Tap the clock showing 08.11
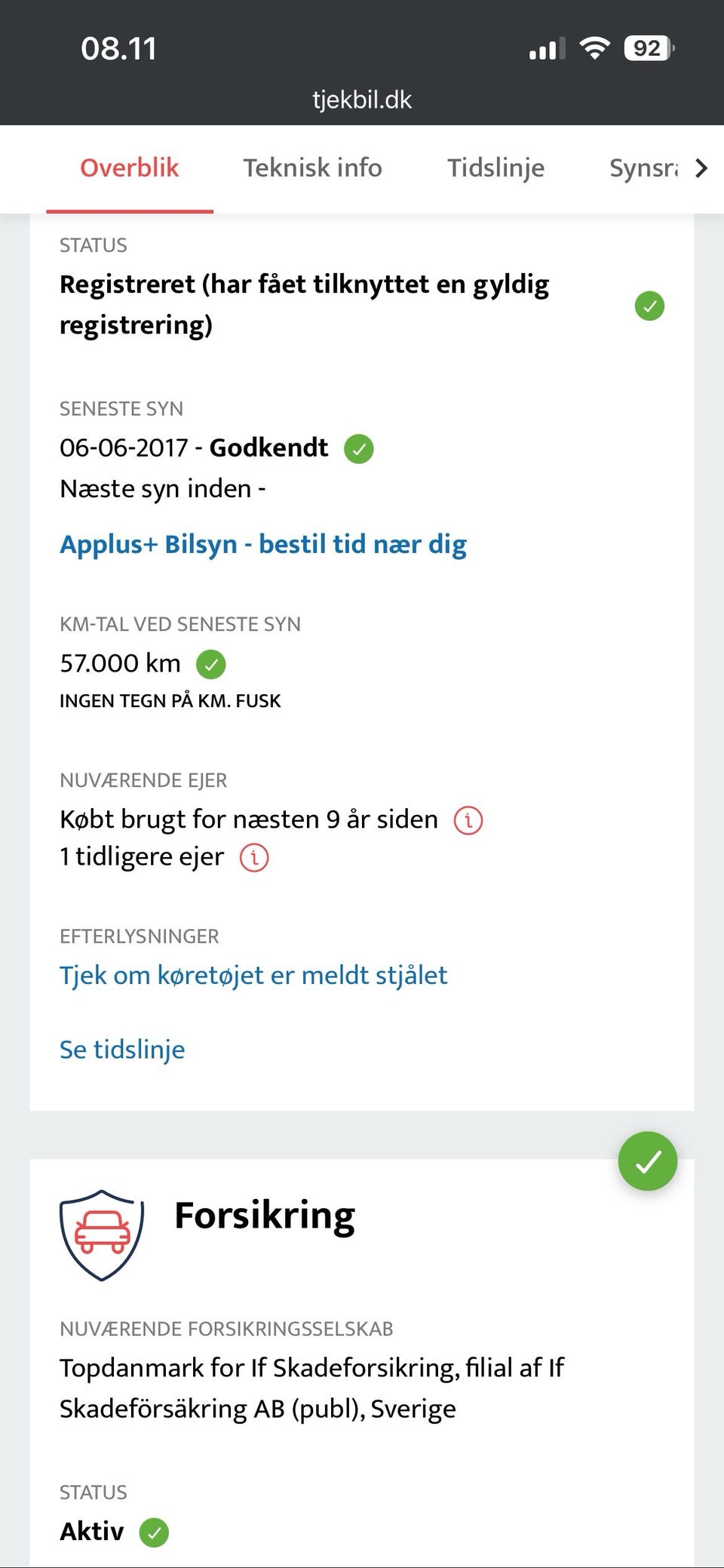The image size is (724, 1568). tap(118, 48)
